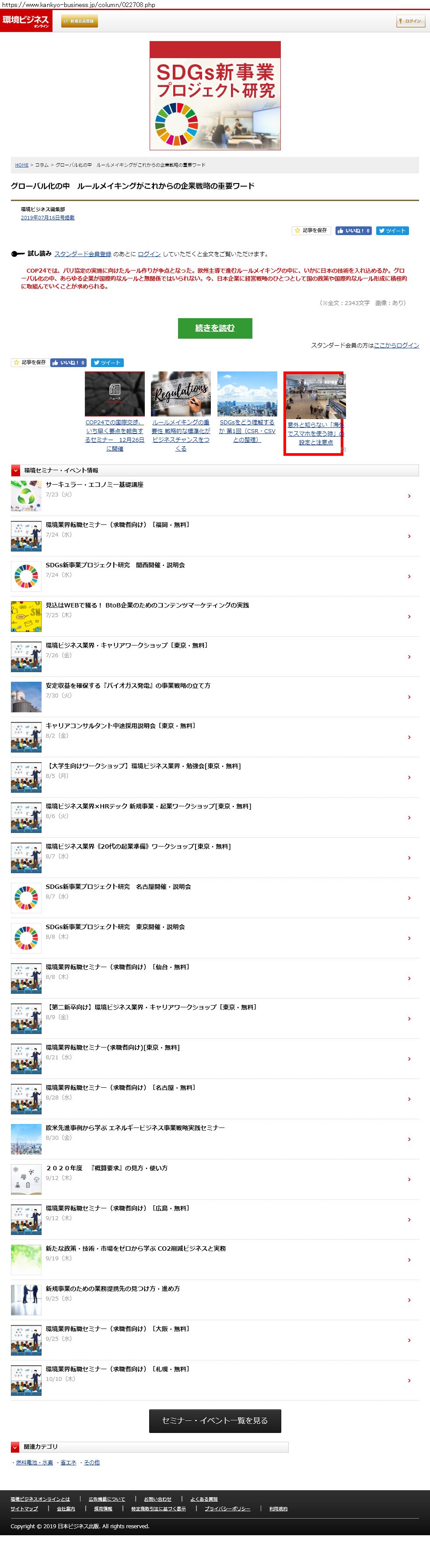
Task: Open the 利用規約 footer link
Action: pyautogui.click(x=278, y=1509)
